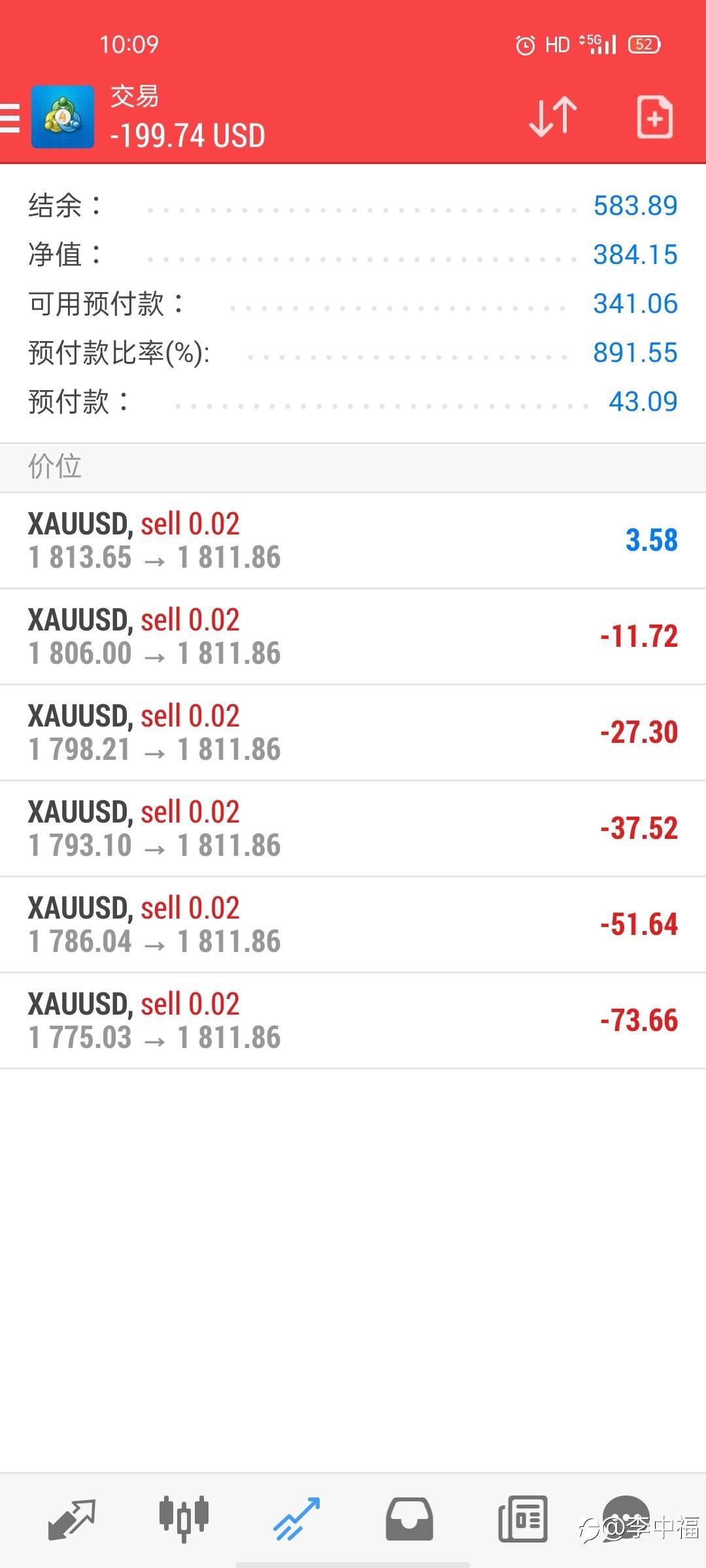Open the News tab
The height and width of the screenshot is (1568, 706).
[522, 1518]
